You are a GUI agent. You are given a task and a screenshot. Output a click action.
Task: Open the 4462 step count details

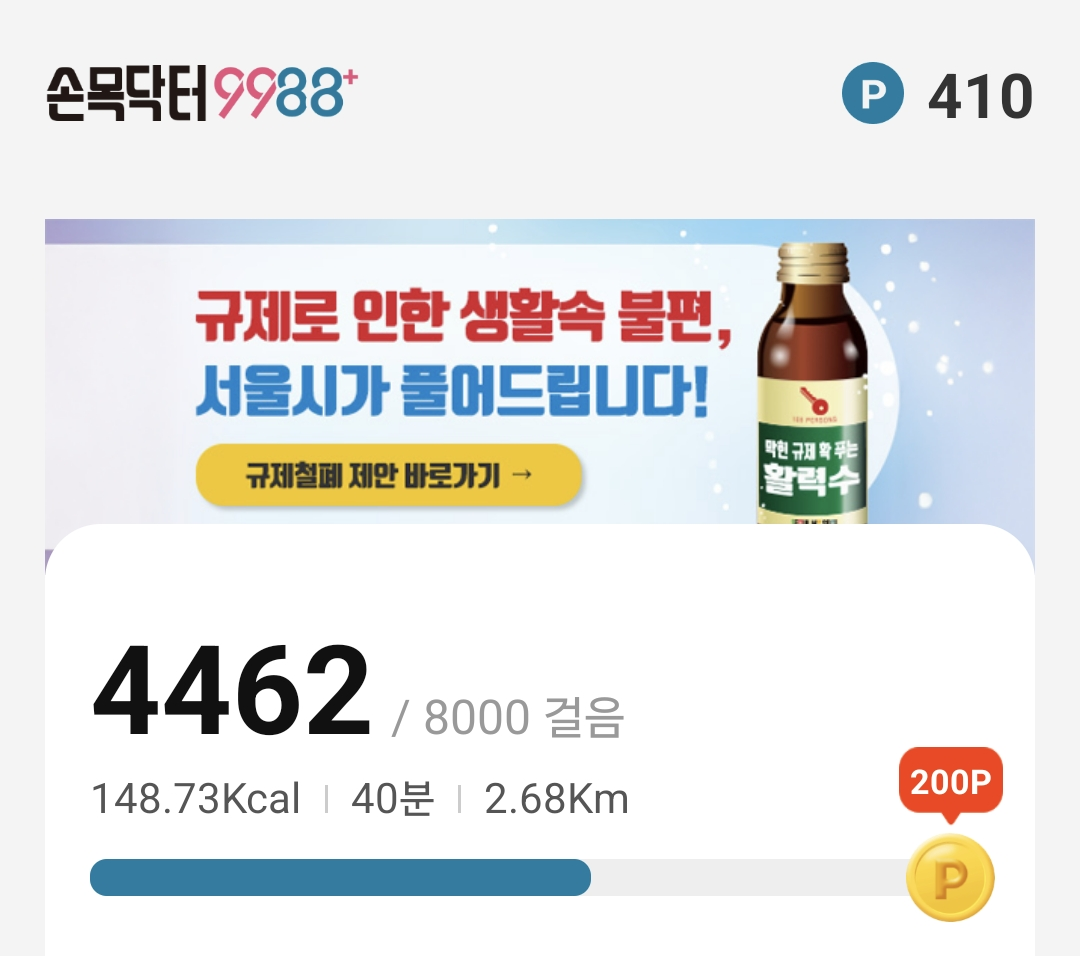(231, 689)
